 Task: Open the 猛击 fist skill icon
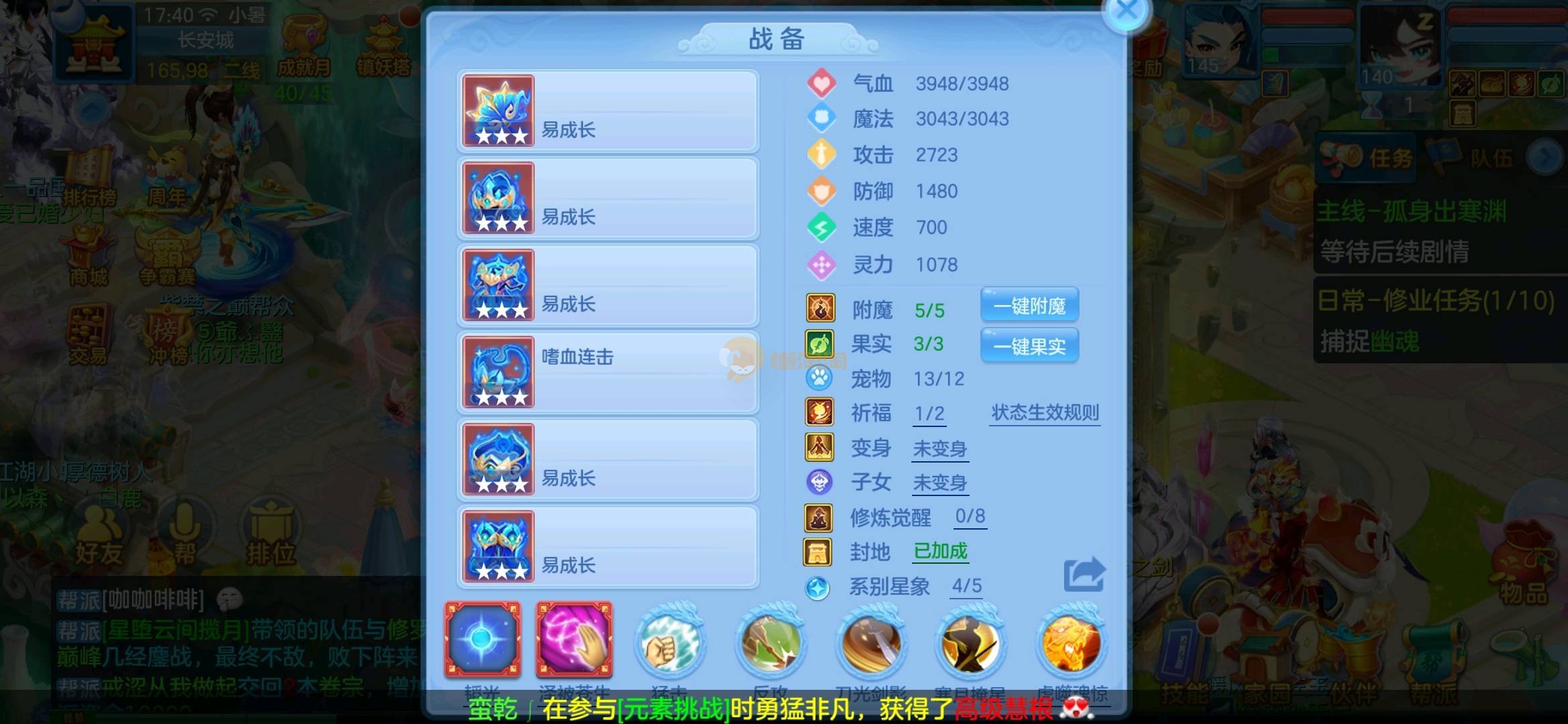670,642
